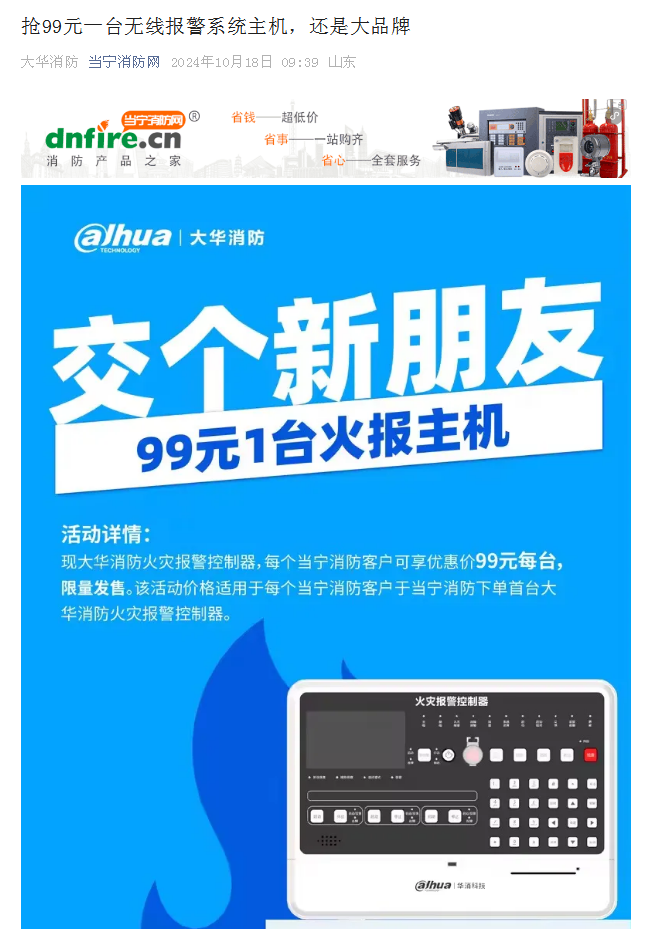Open the dnfire.cn banner image
The image size is (650, 929).
[x=325, y=138]
